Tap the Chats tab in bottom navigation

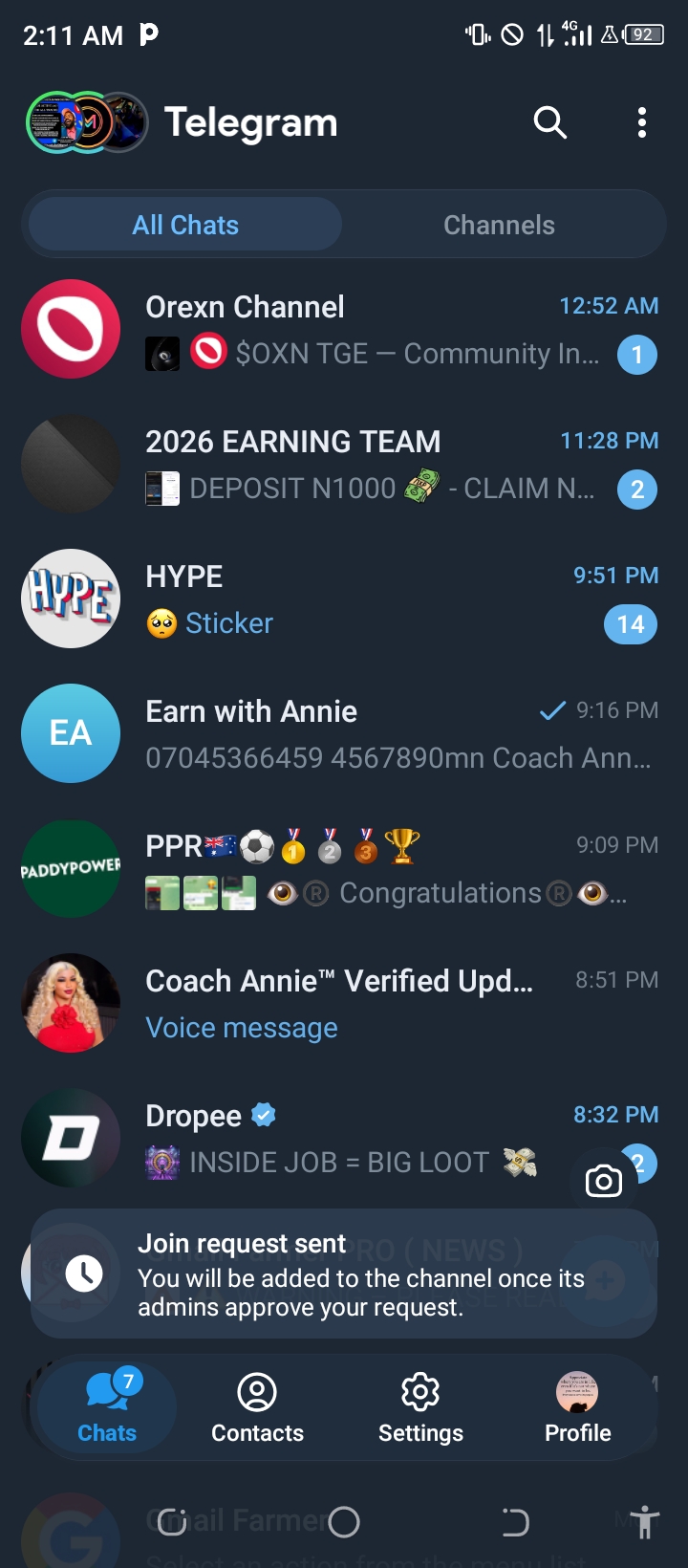point(107,1407)
